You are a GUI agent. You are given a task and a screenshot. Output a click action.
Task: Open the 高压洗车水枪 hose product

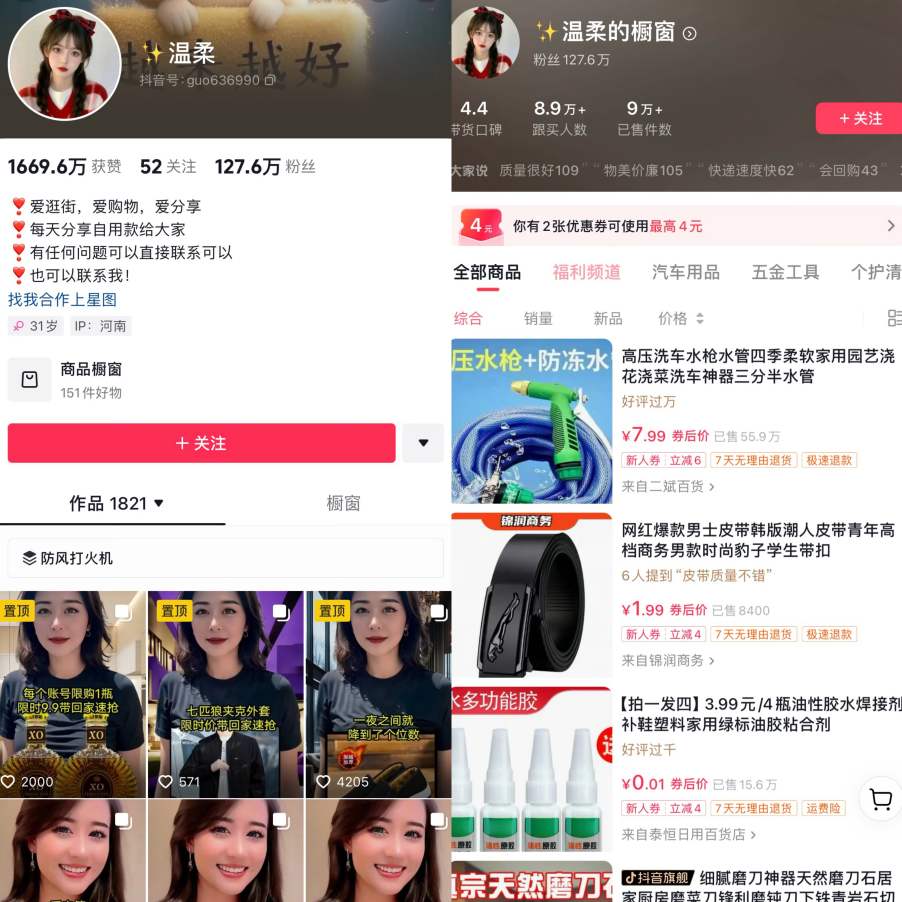point(758,366)
